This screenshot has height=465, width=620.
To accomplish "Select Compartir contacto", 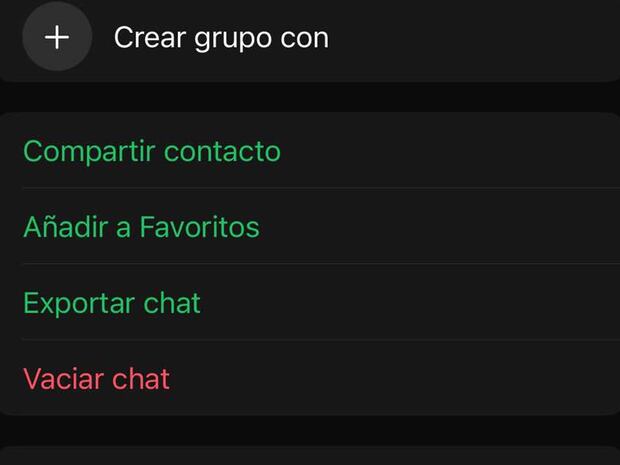I will tap(152, 152).
